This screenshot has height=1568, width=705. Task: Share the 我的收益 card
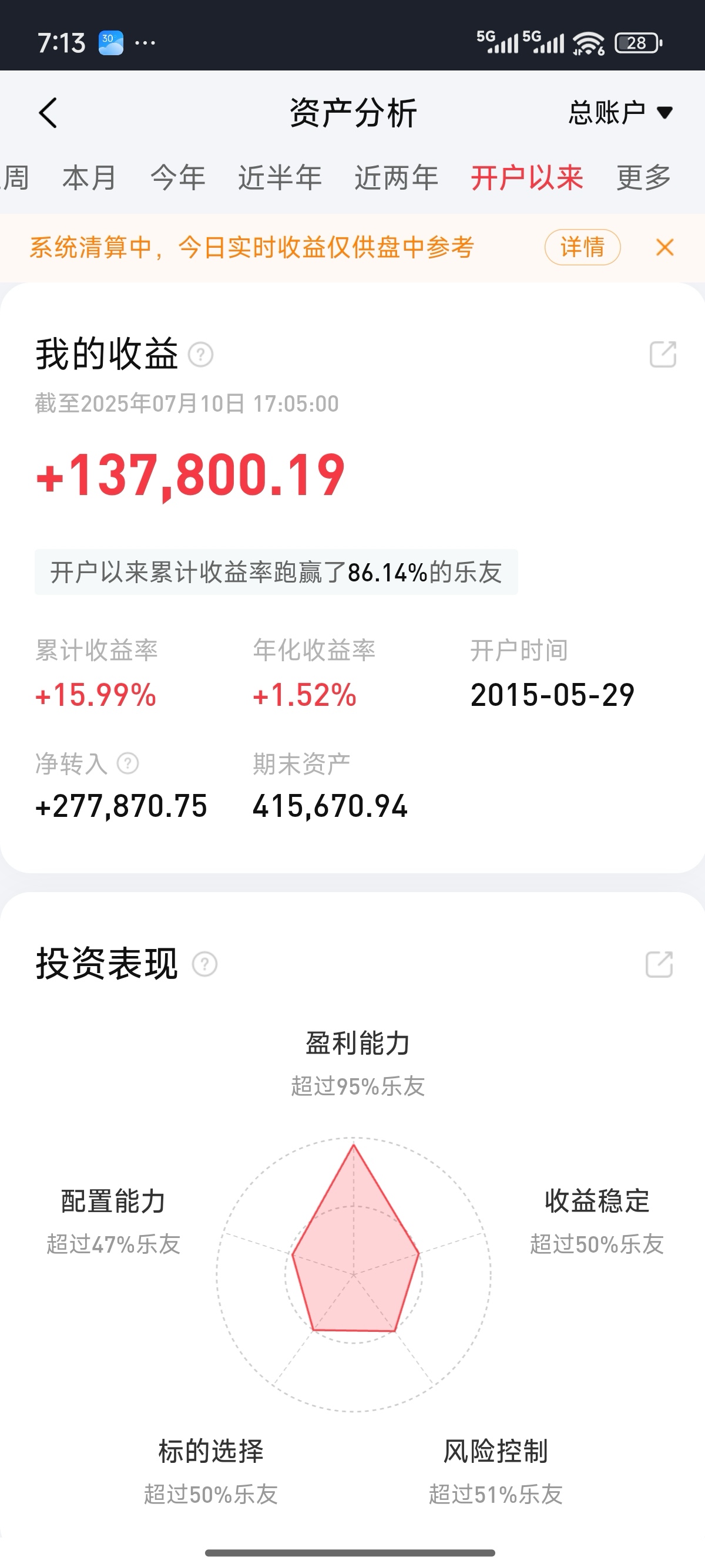click(662, 354)
